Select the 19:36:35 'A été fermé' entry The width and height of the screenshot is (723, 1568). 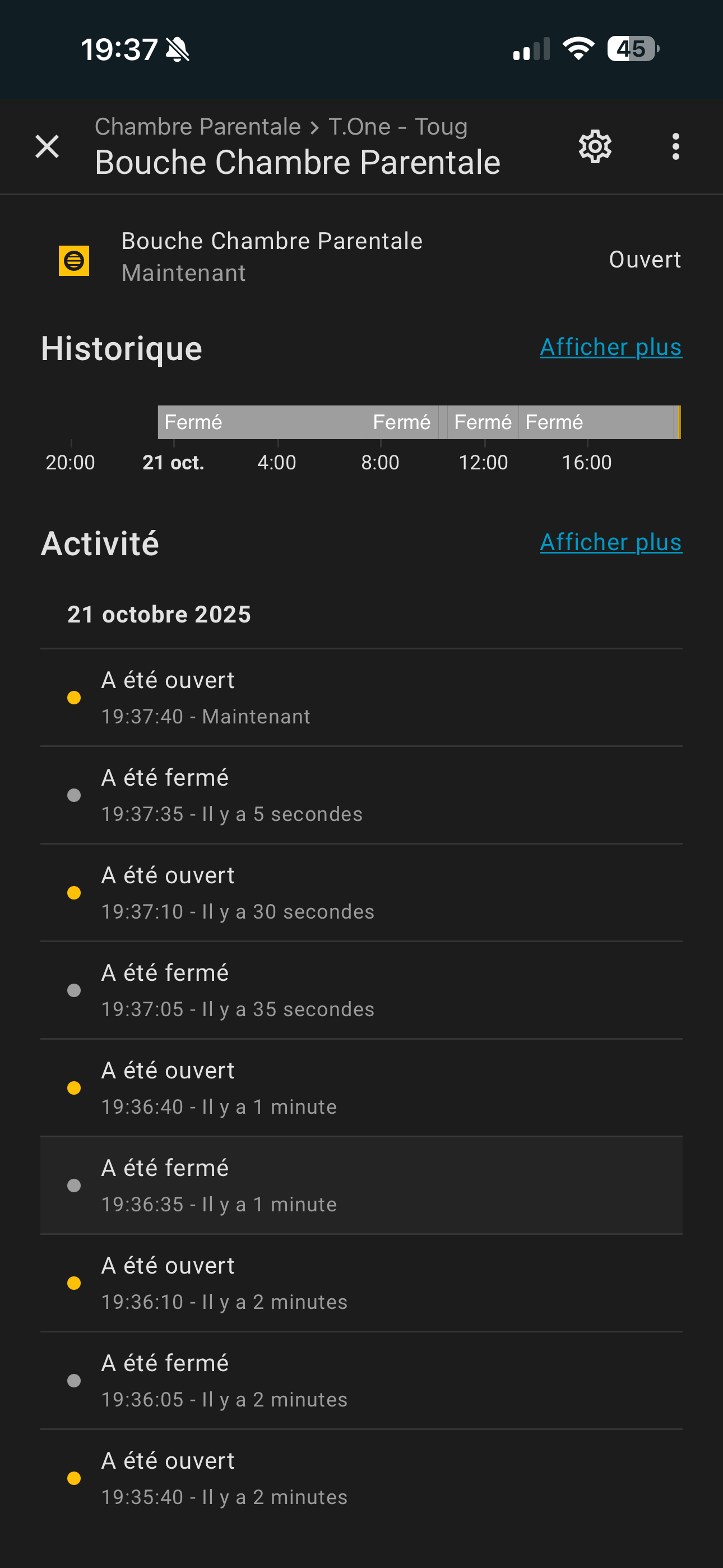(x=361, y=1185)
